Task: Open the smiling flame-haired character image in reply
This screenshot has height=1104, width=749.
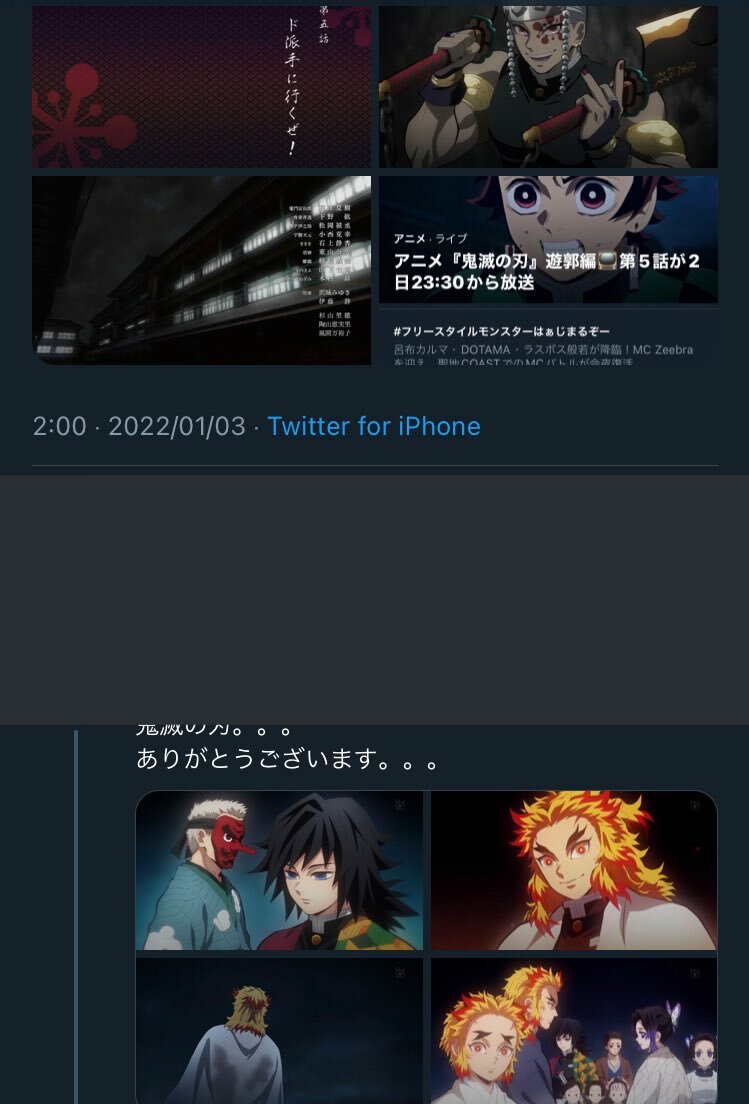Action: tap(574, 870)
